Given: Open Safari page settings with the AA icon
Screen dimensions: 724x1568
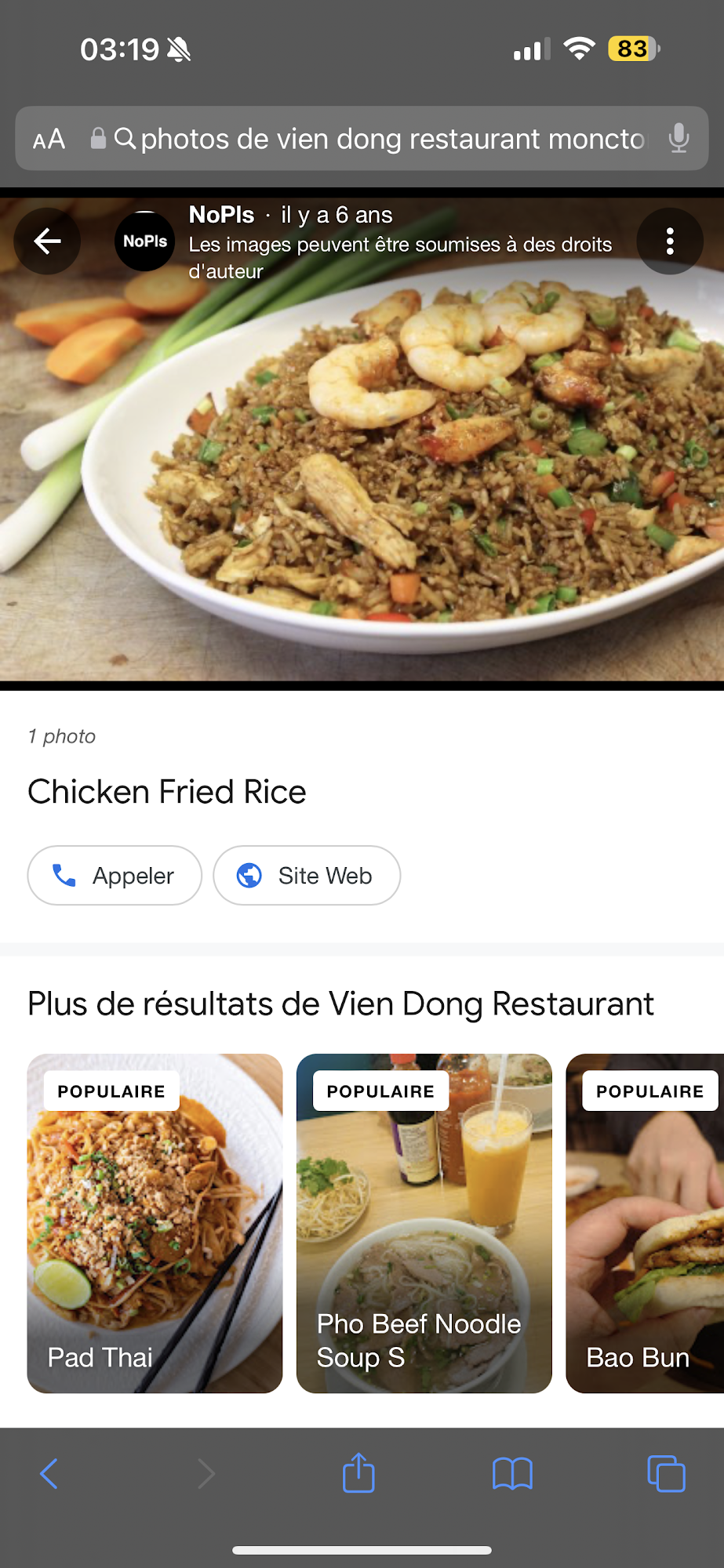Looking at the screenshot, I should coord(48,139).
